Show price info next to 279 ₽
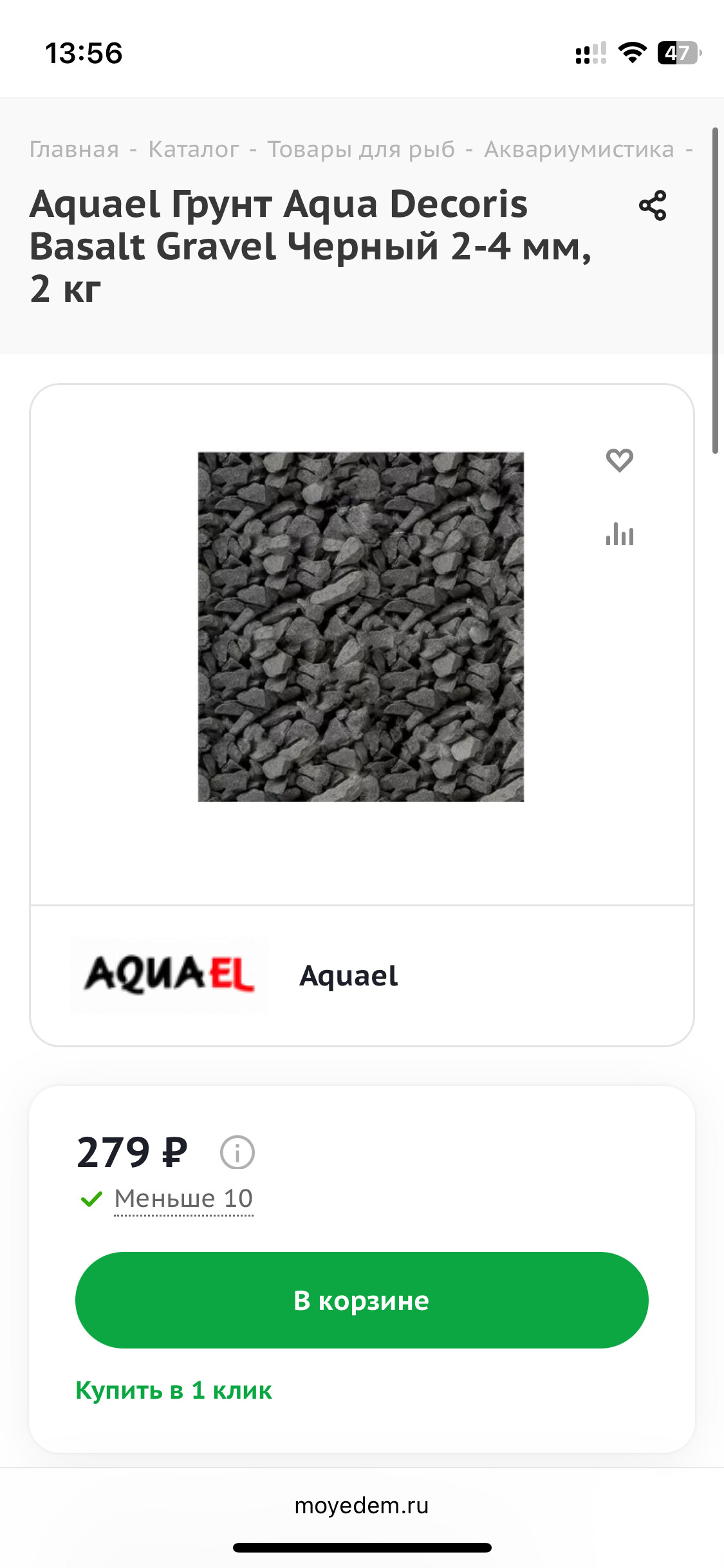 pos(237,1152)
